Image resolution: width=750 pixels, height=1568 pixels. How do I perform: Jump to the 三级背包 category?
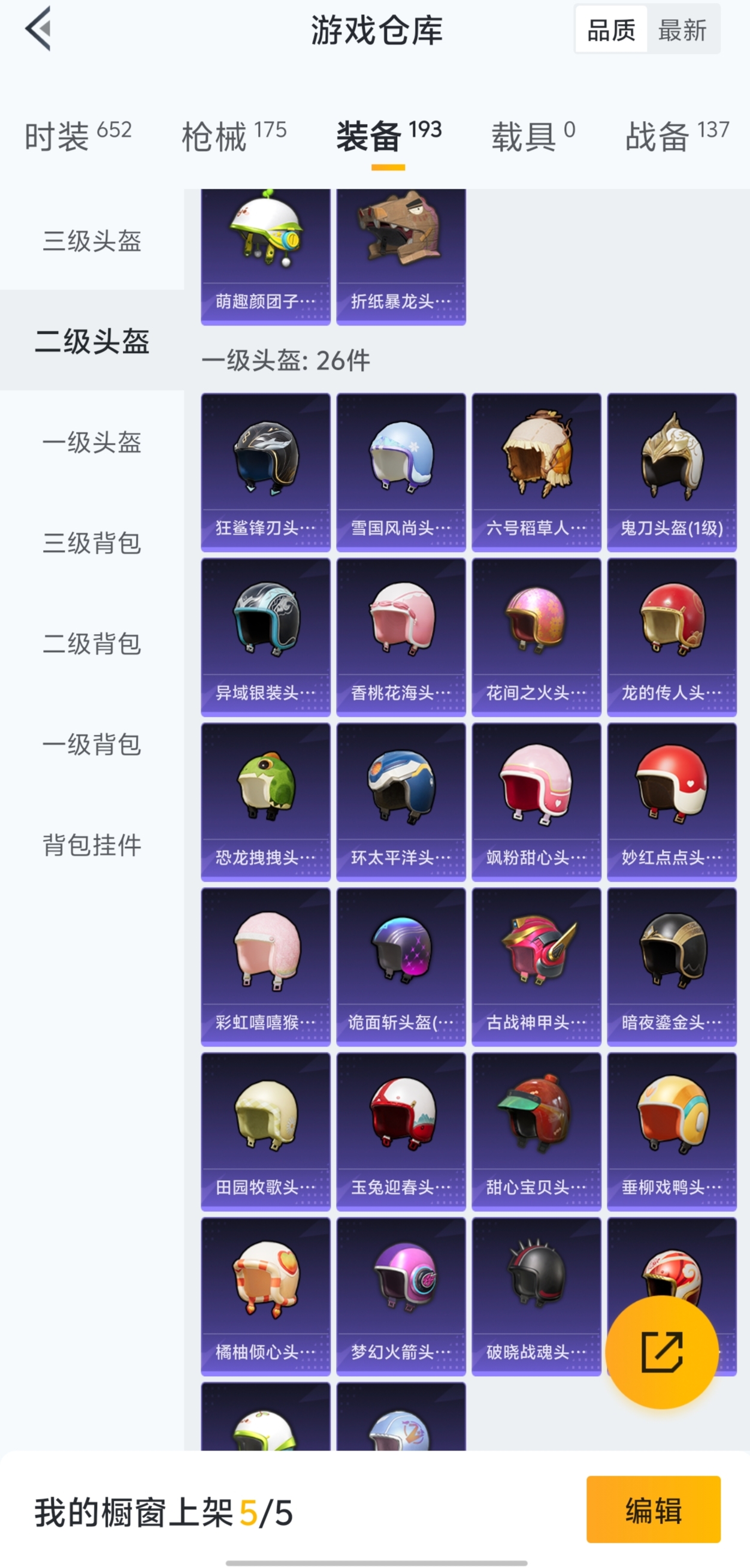click(x=92, y=543)
